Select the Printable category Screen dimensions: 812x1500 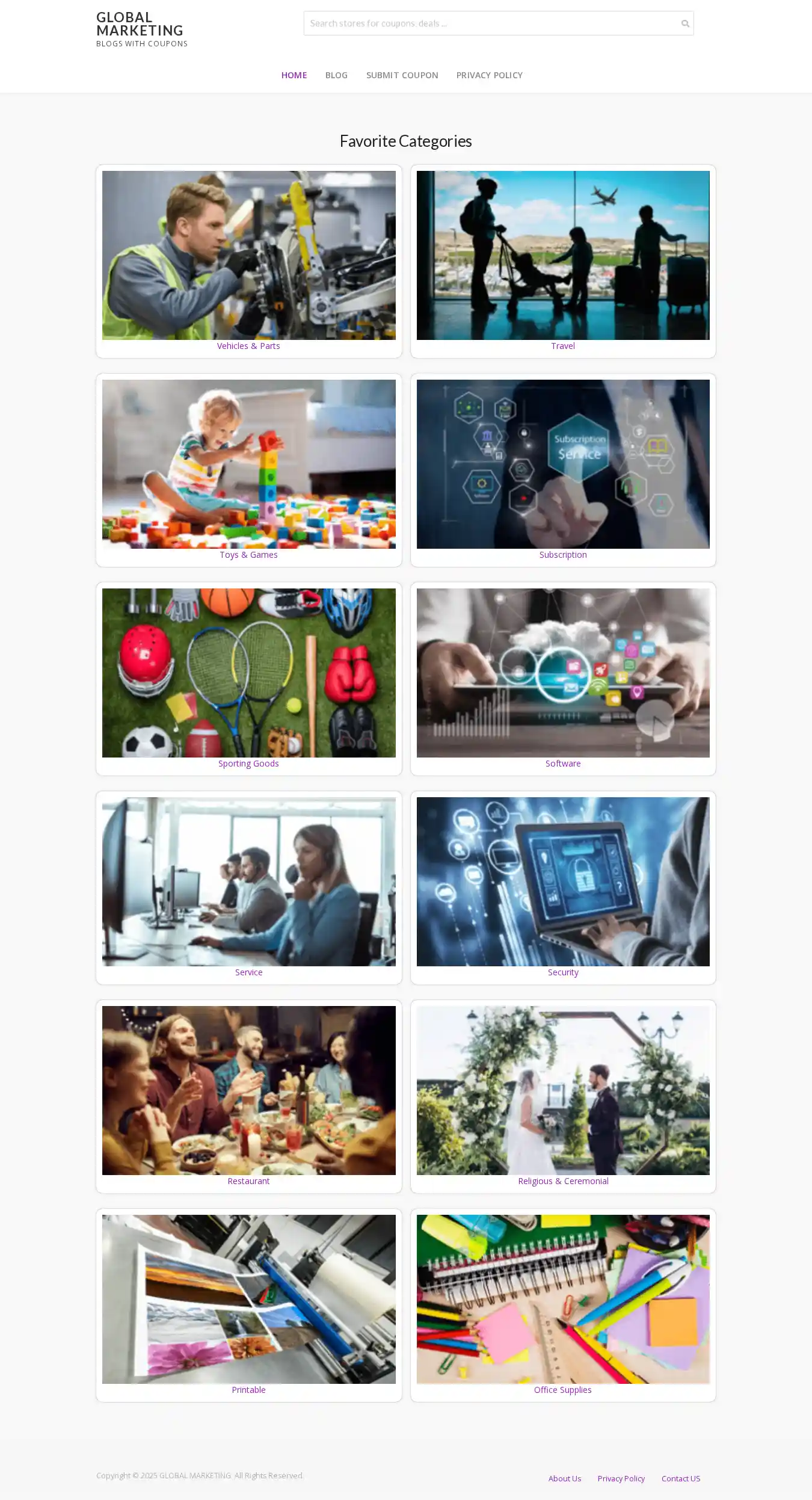coord(248,1390)
